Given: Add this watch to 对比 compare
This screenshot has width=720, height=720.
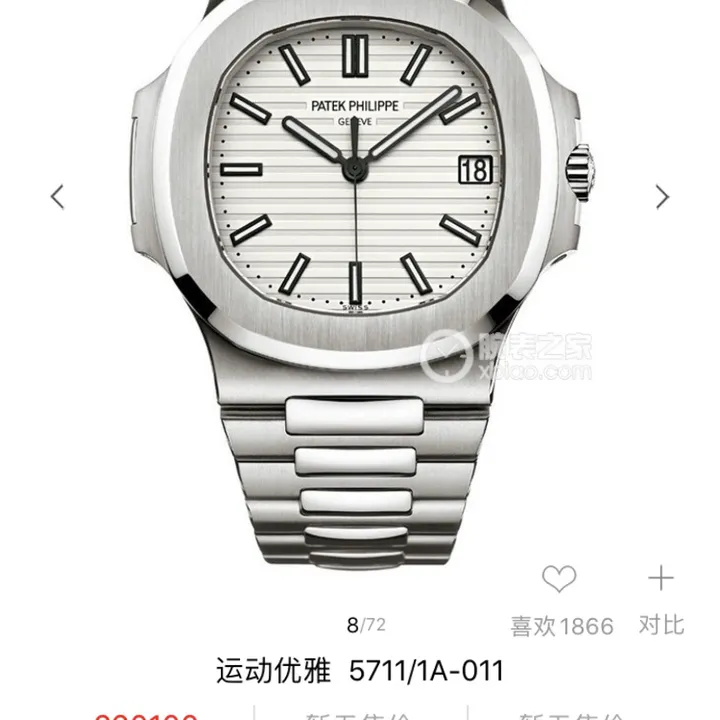Looking at the screenshot, I should coord(661,579).
